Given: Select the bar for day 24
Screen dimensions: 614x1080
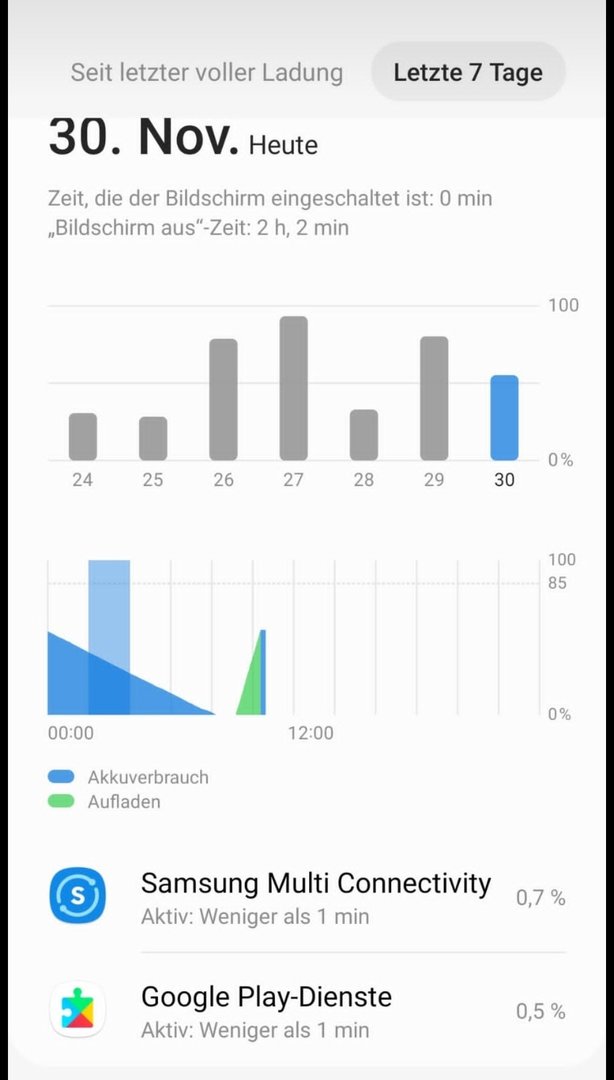Looking at the screenshot, I should (x=83, y=436).
